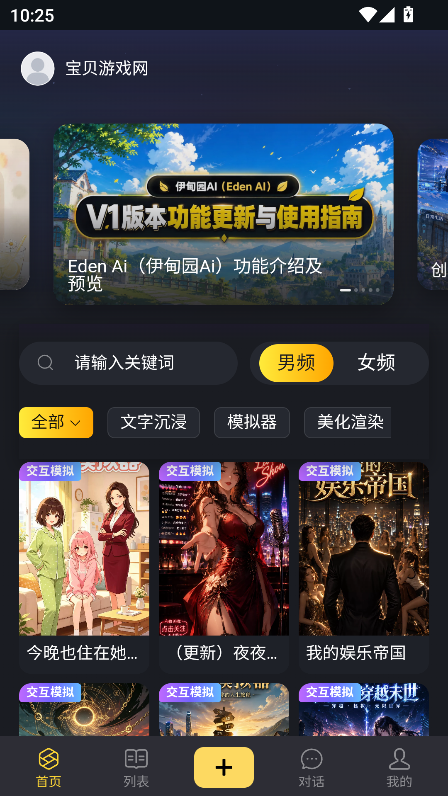The width and height of the screenshot is (448, 796).
Task: Filter by the 文字沉浸 chip
Action: [x=153, y=422]
